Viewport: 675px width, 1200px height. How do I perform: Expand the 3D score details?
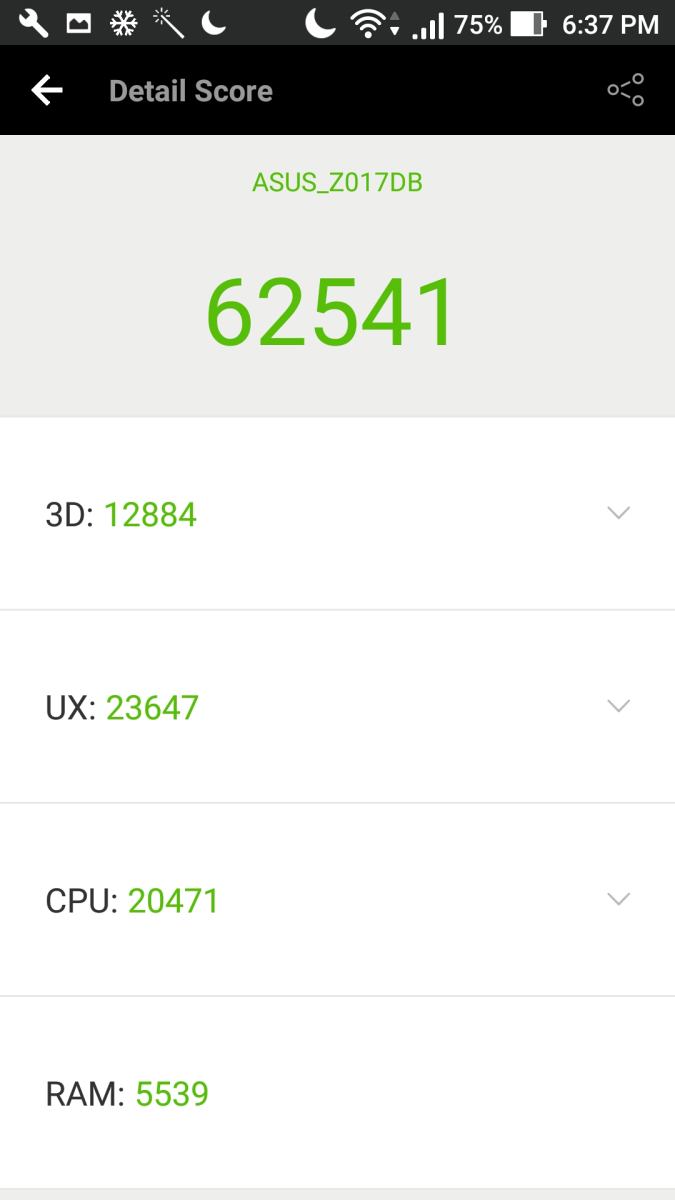619,513
